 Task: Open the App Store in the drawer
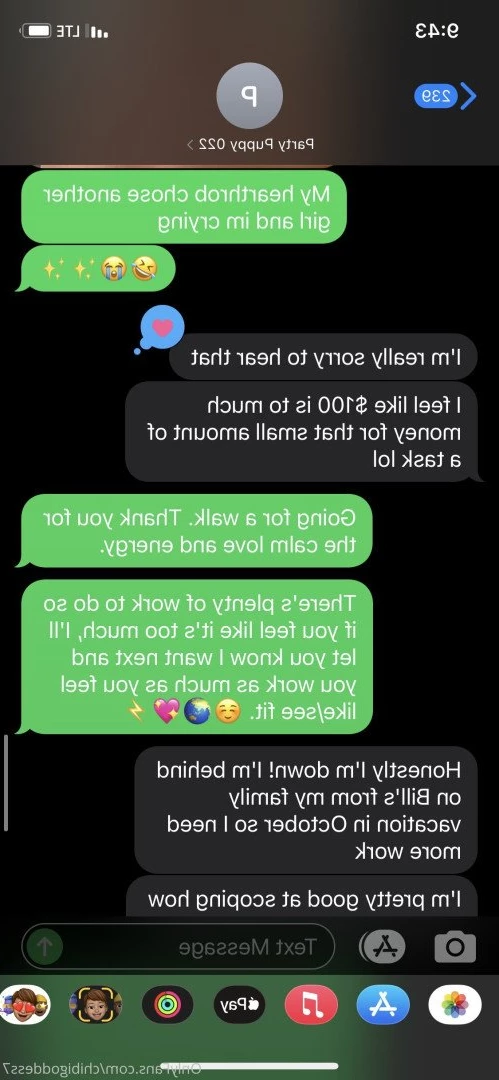tap(383, 1004)
